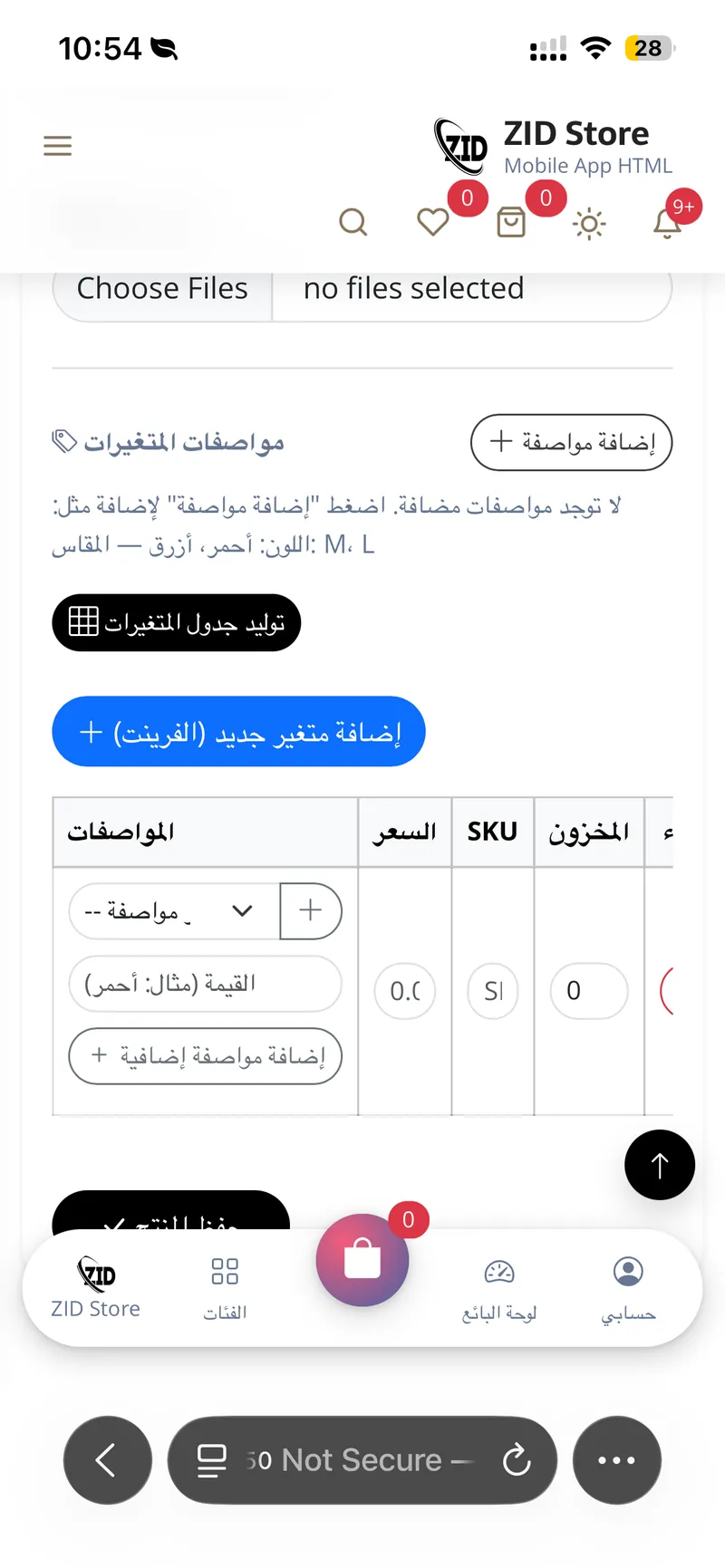
Task: Tap the plus button beside مواصفة dropdown
Action: [x=311, y=911]
